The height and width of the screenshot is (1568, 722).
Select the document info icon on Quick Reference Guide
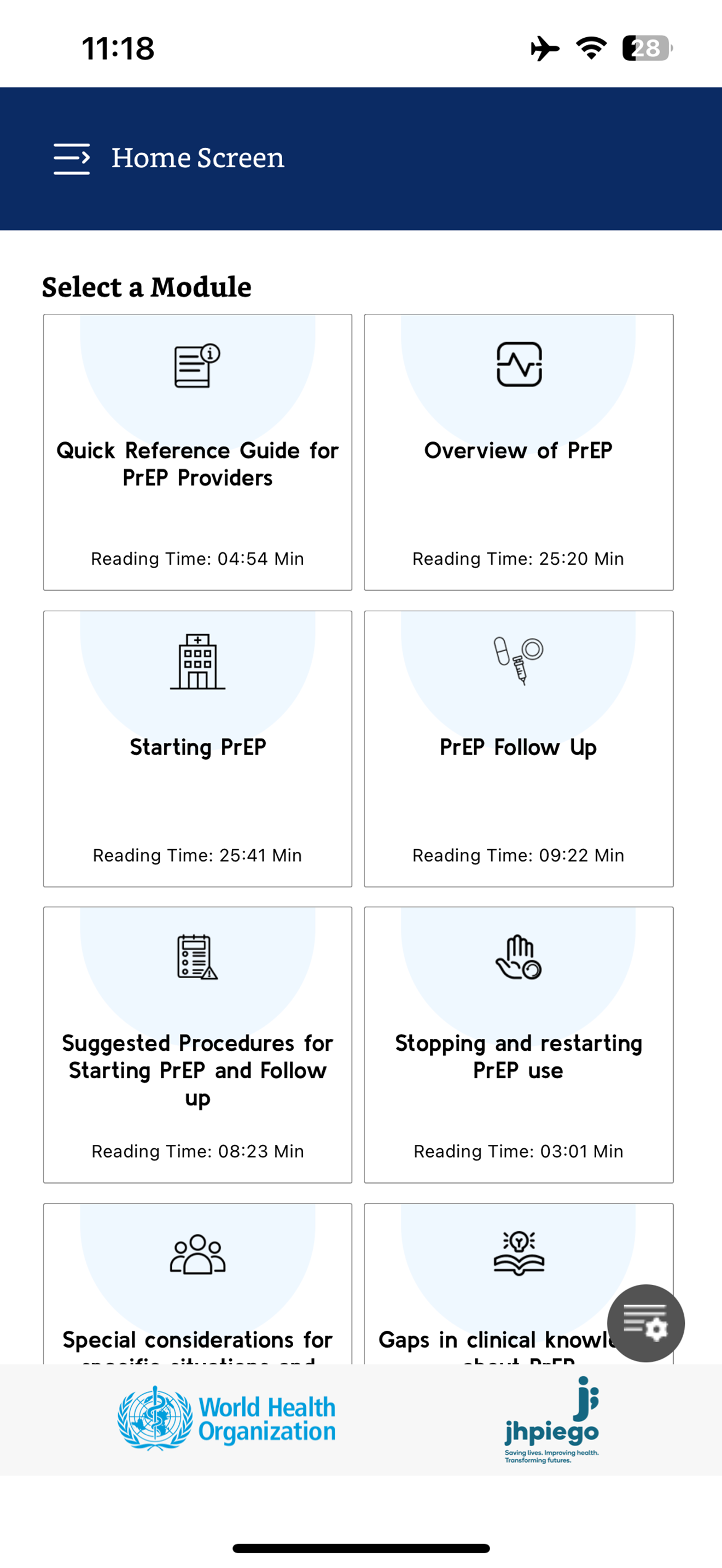point(196,364)
